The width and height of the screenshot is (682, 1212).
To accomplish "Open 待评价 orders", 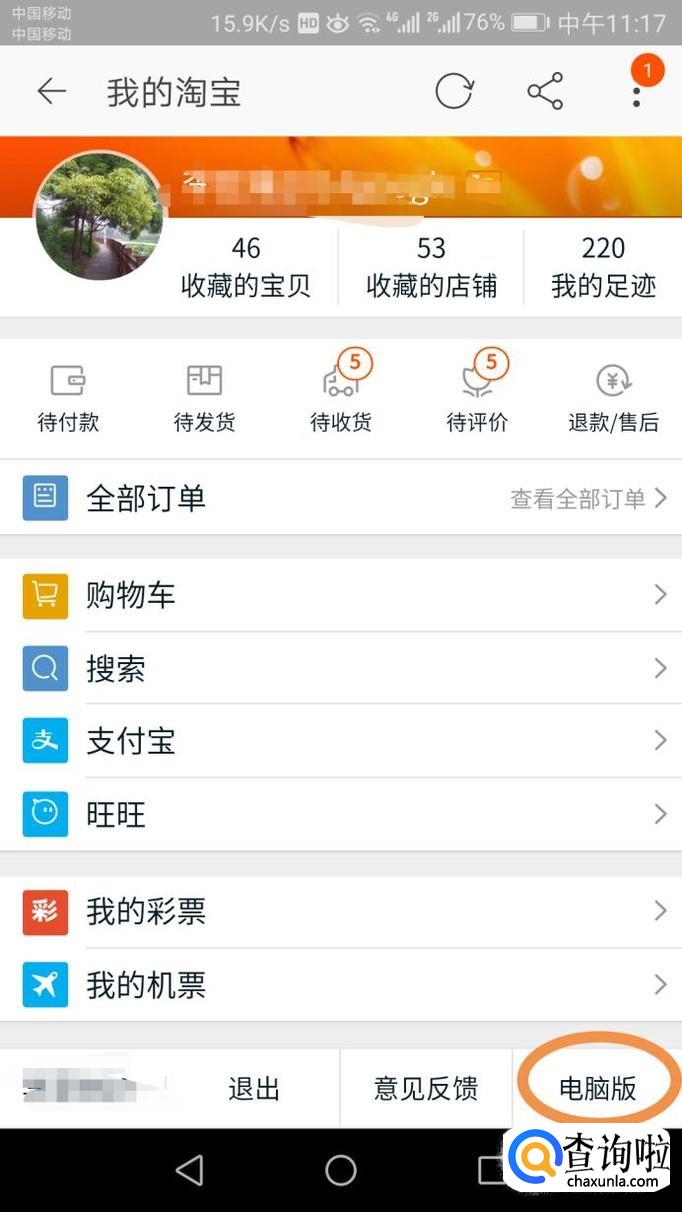I will 477,398.
